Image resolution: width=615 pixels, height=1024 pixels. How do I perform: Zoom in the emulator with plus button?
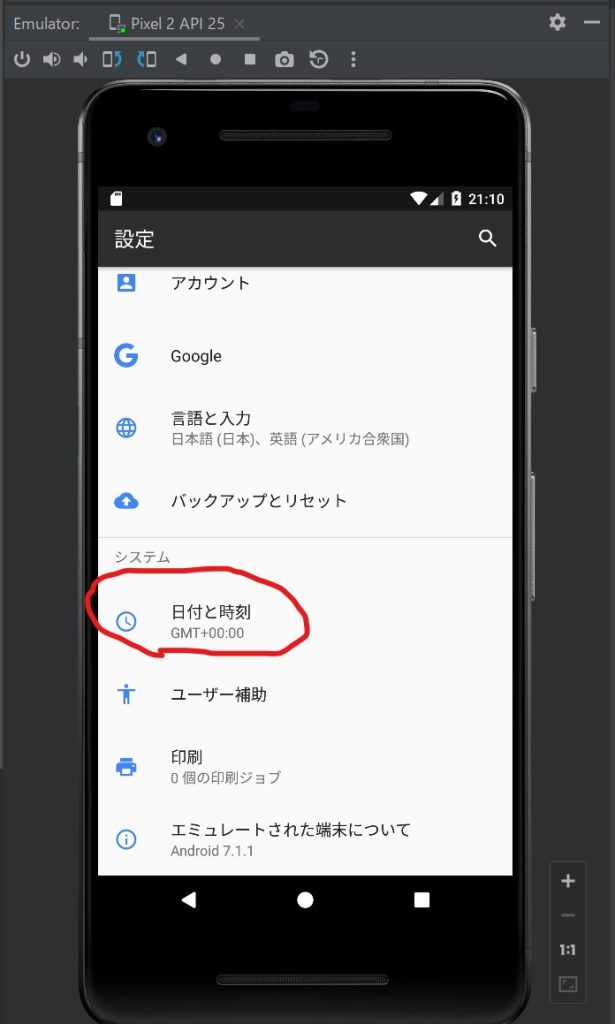[x=568, y=881]
